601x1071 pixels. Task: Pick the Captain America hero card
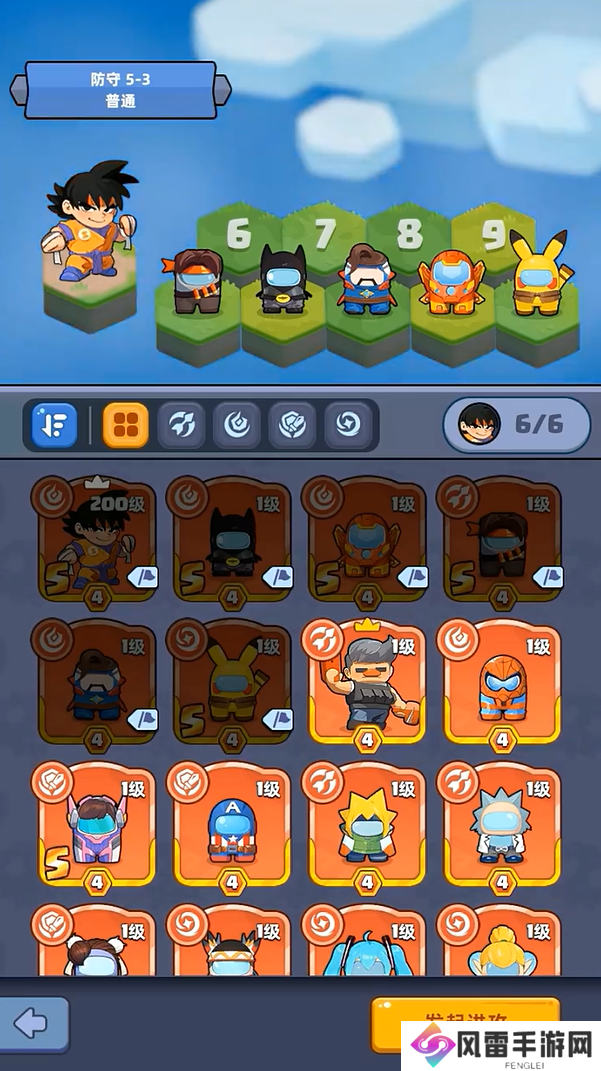[231, 827]
